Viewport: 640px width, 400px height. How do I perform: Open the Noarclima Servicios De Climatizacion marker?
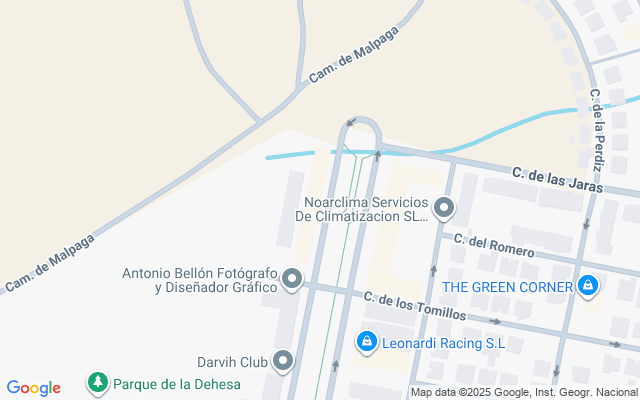(443, 209)
